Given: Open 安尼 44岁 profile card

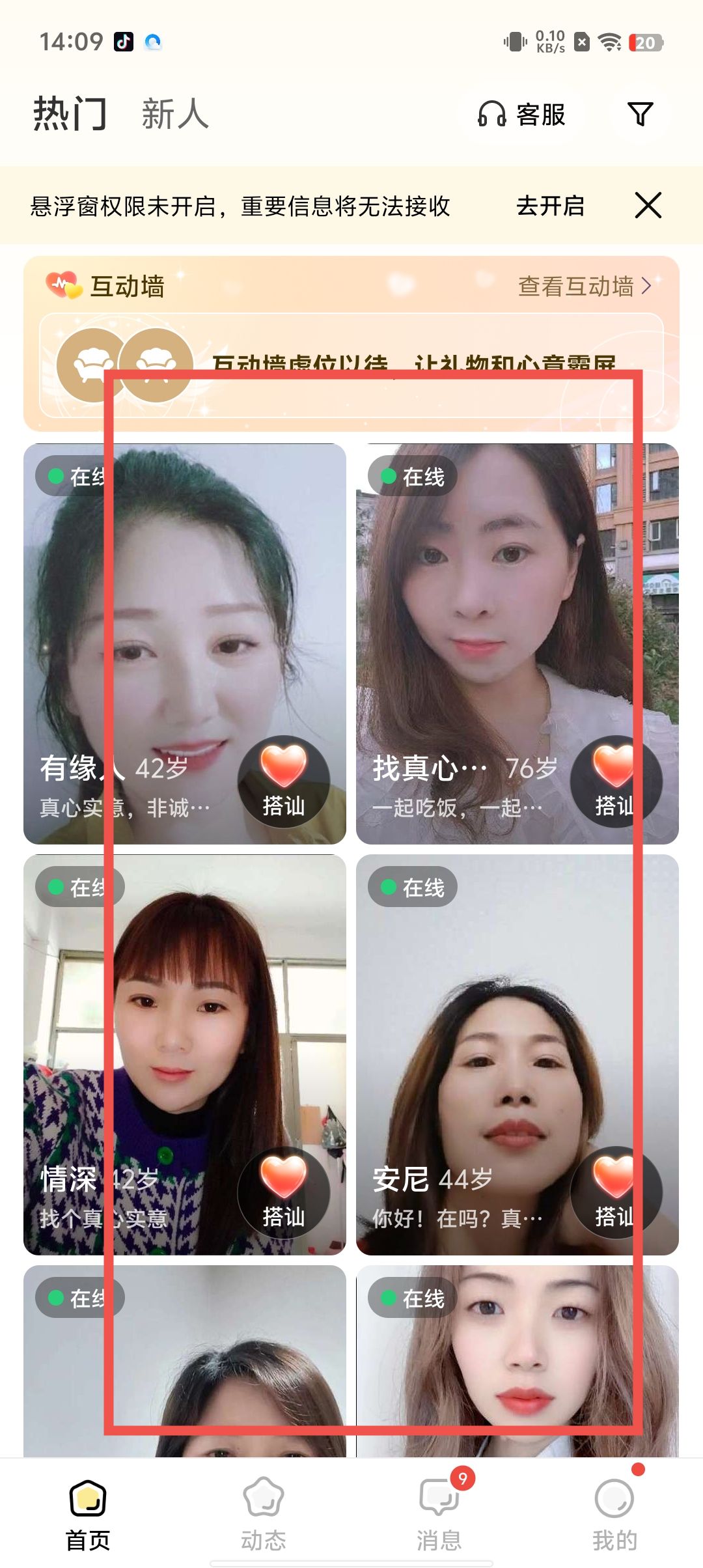Looking at the screenshot, I should point(517,1055).
